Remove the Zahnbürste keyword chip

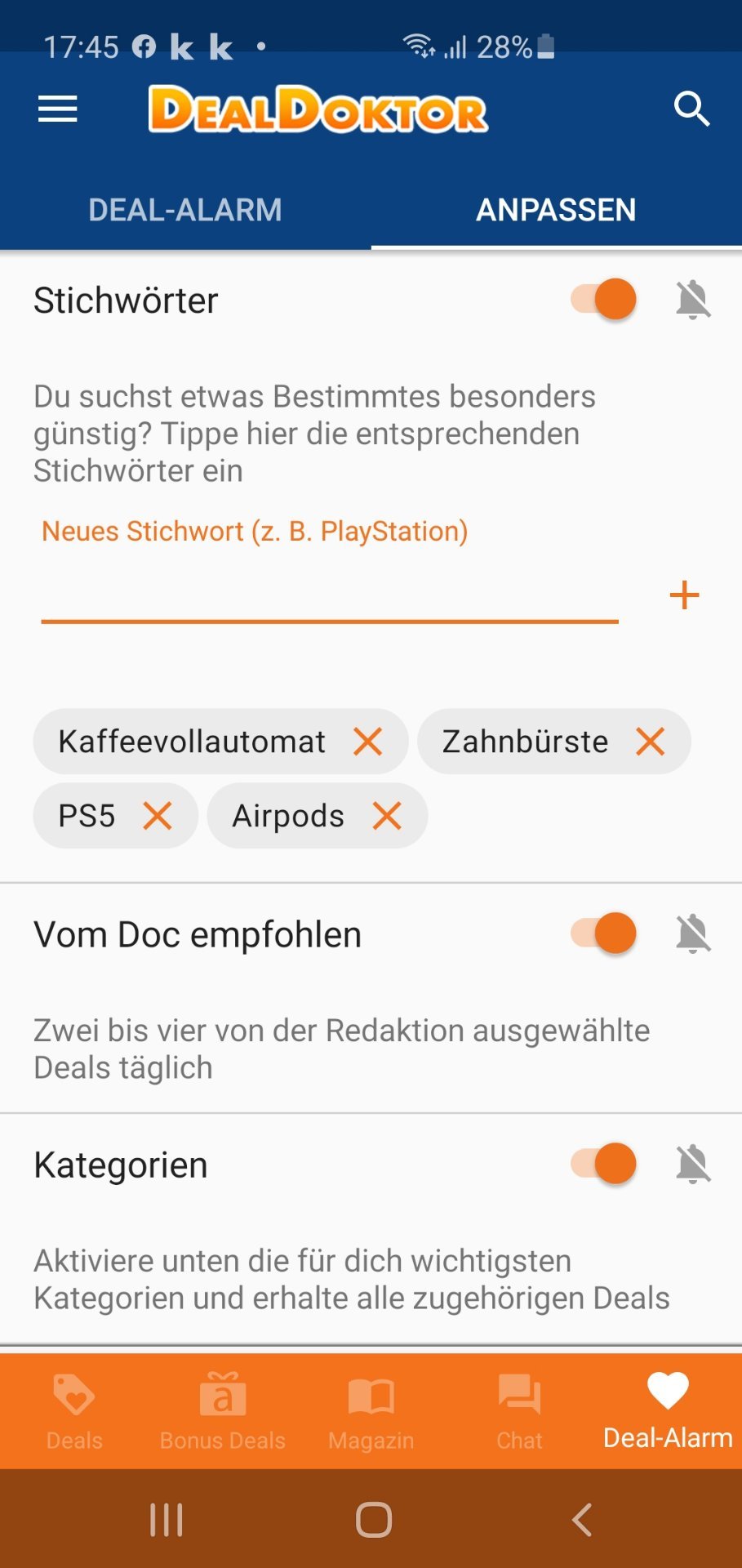point(651,742)
